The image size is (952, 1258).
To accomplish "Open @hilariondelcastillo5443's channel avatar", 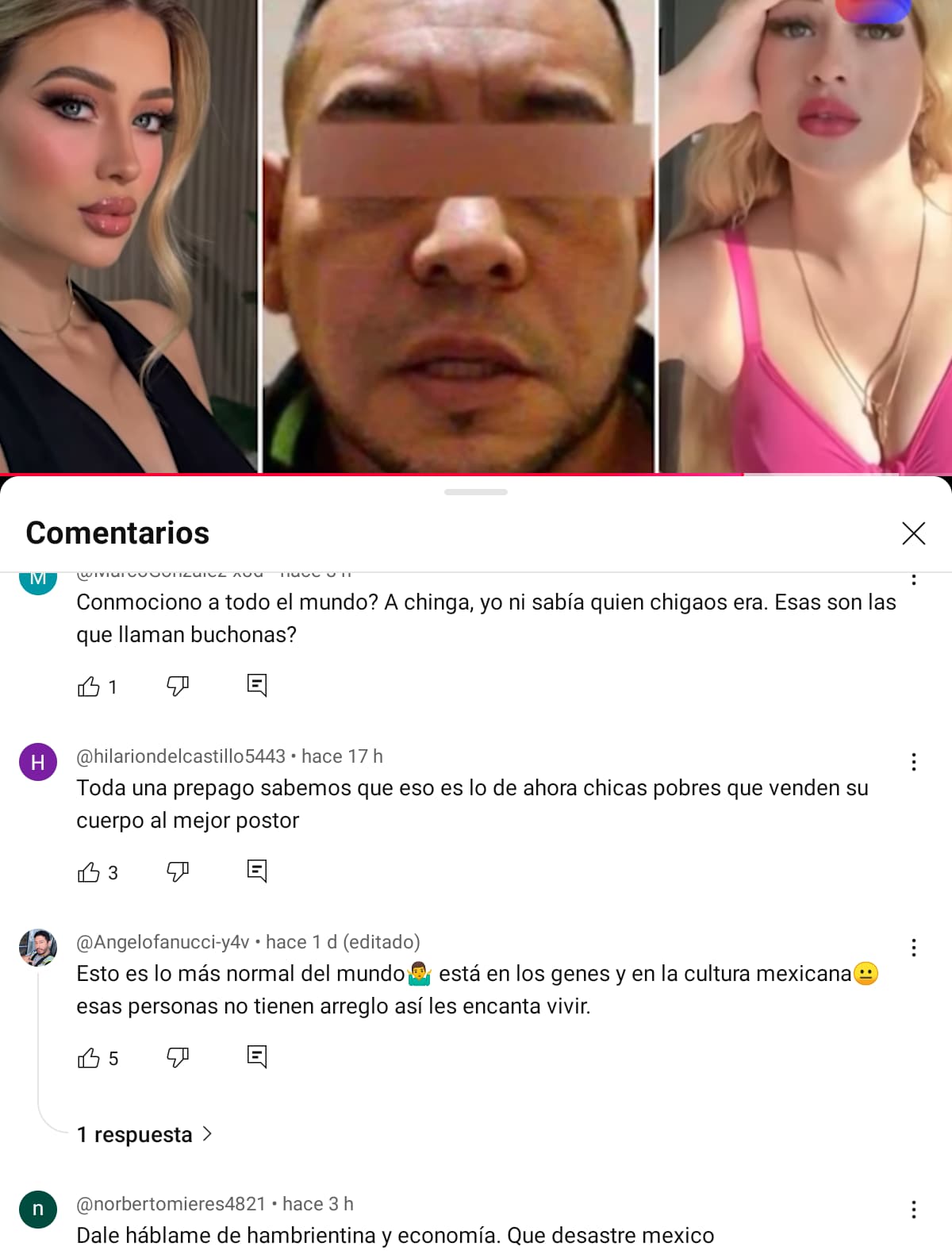I will [x=38, y=762].
